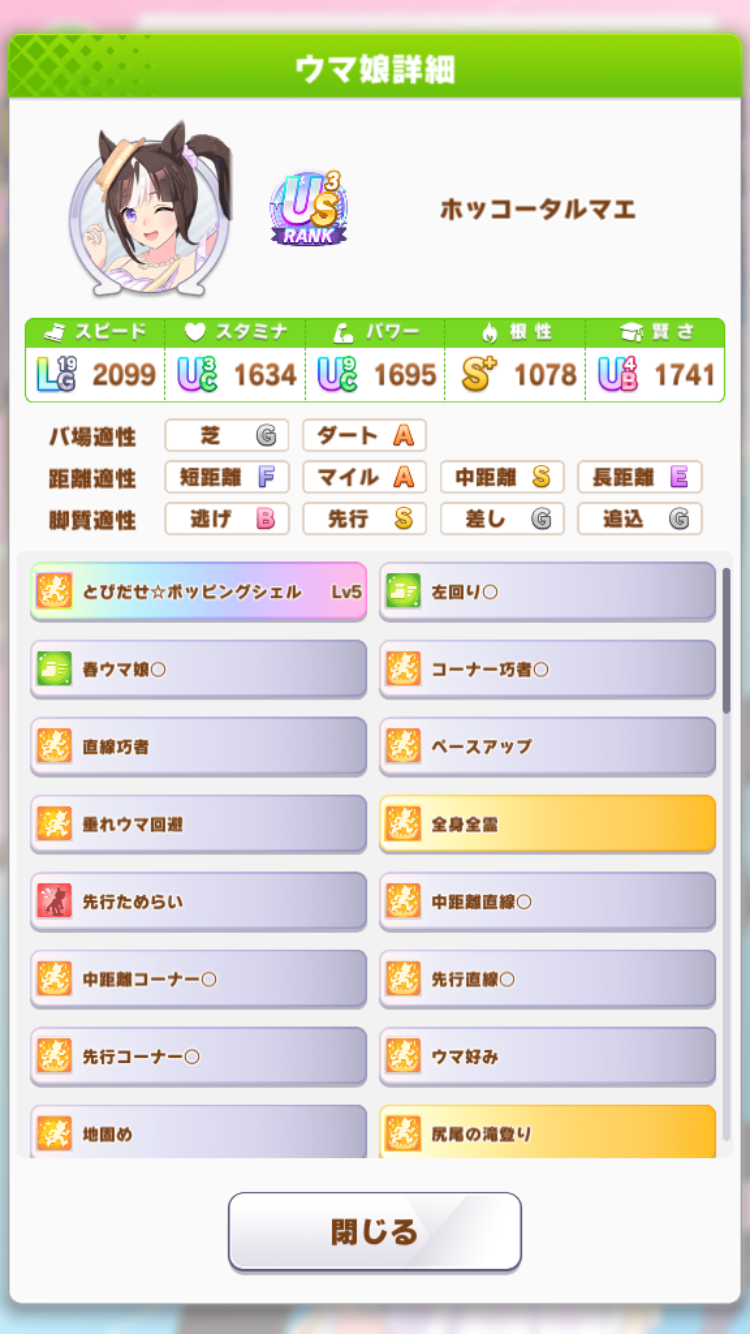Open the gold 尻尾の滝登り skill
Screen dimensions: 750x1334
tap(547, 1132)
